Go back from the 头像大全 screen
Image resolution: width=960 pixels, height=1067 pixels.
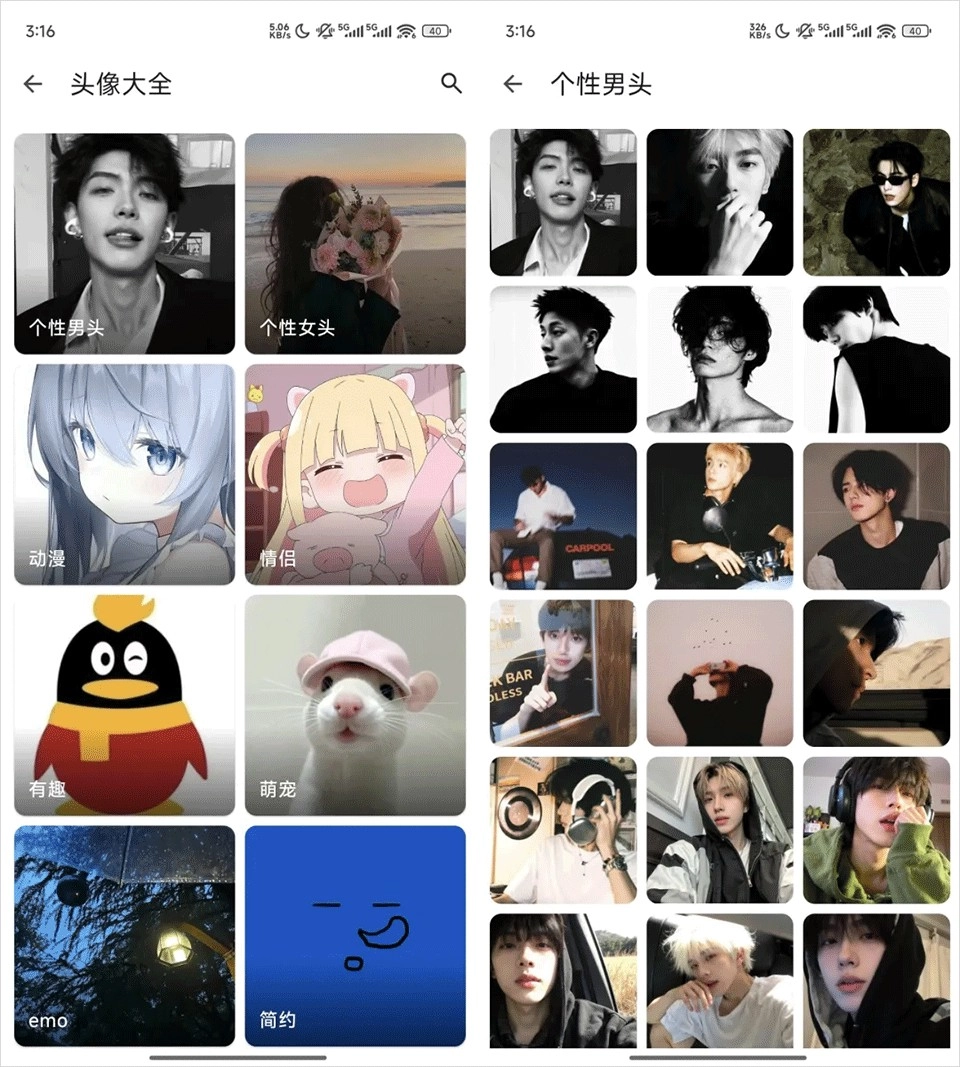click(33, 84)
